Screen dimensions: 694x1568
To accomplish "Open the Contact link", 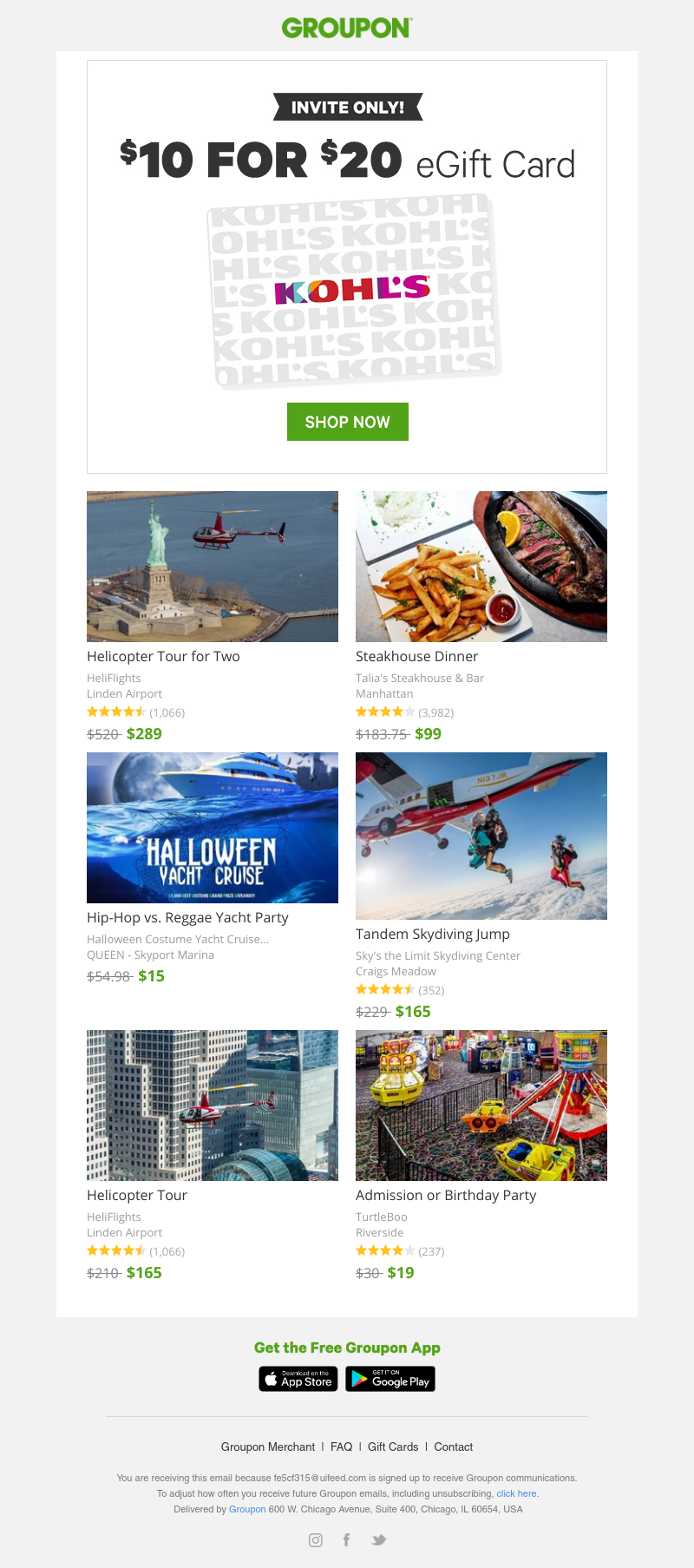I will [453, 1447].
